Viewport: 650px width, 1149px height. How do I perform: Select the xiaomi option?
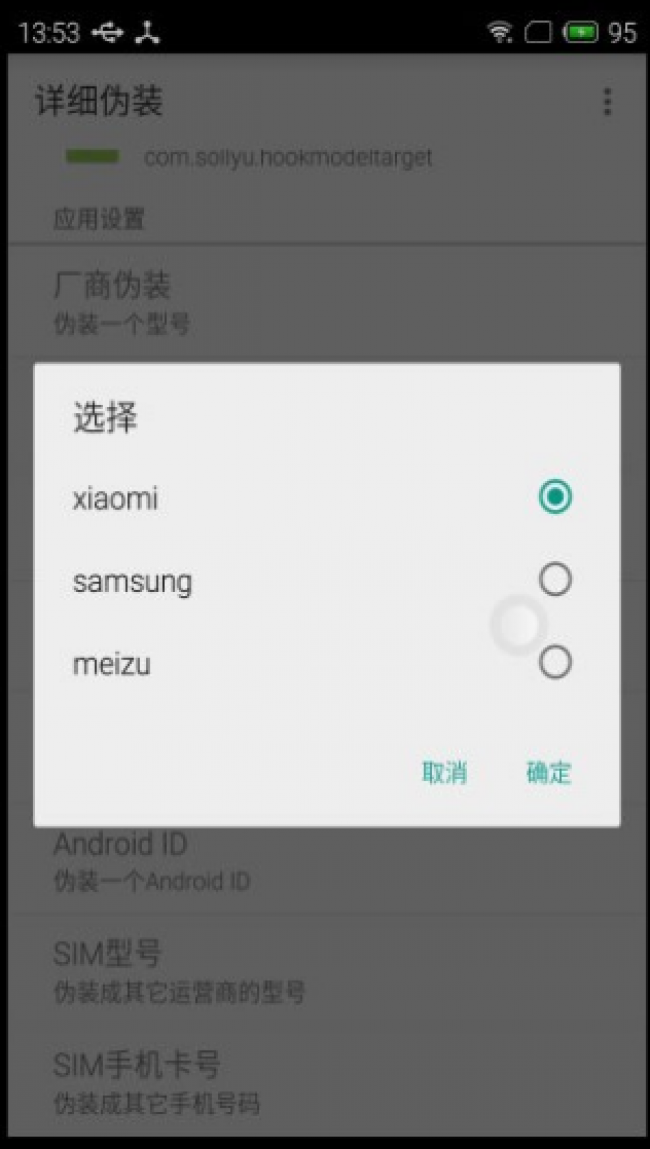[x=326, y=498]
